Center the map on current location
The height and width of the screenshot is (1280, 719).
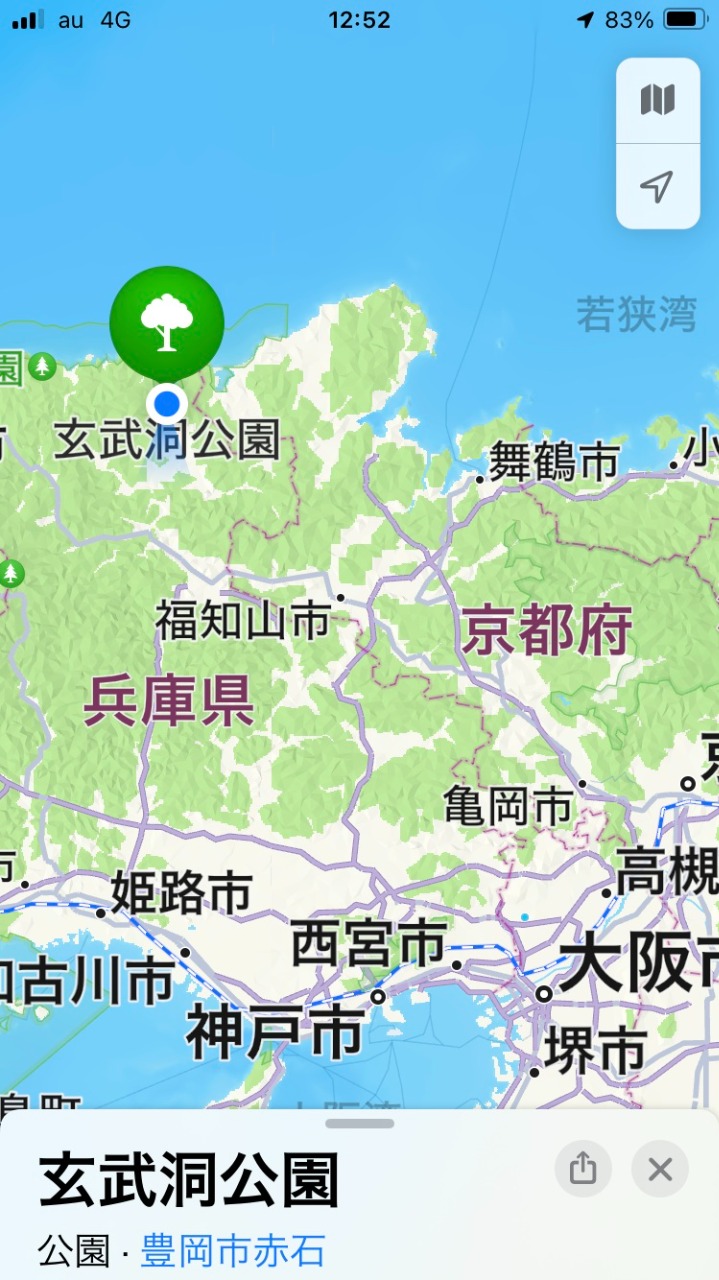pyautogui.click(x=657, y=187)
